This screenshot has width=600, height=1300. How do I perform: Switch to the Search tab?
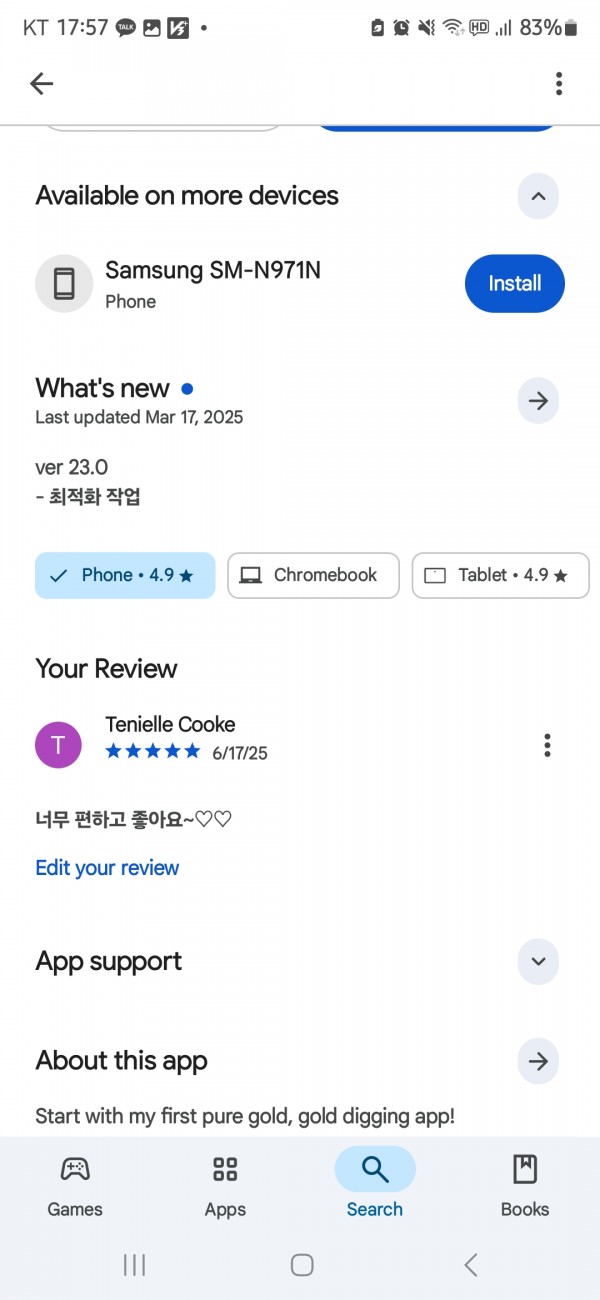tap(375, 1185)
